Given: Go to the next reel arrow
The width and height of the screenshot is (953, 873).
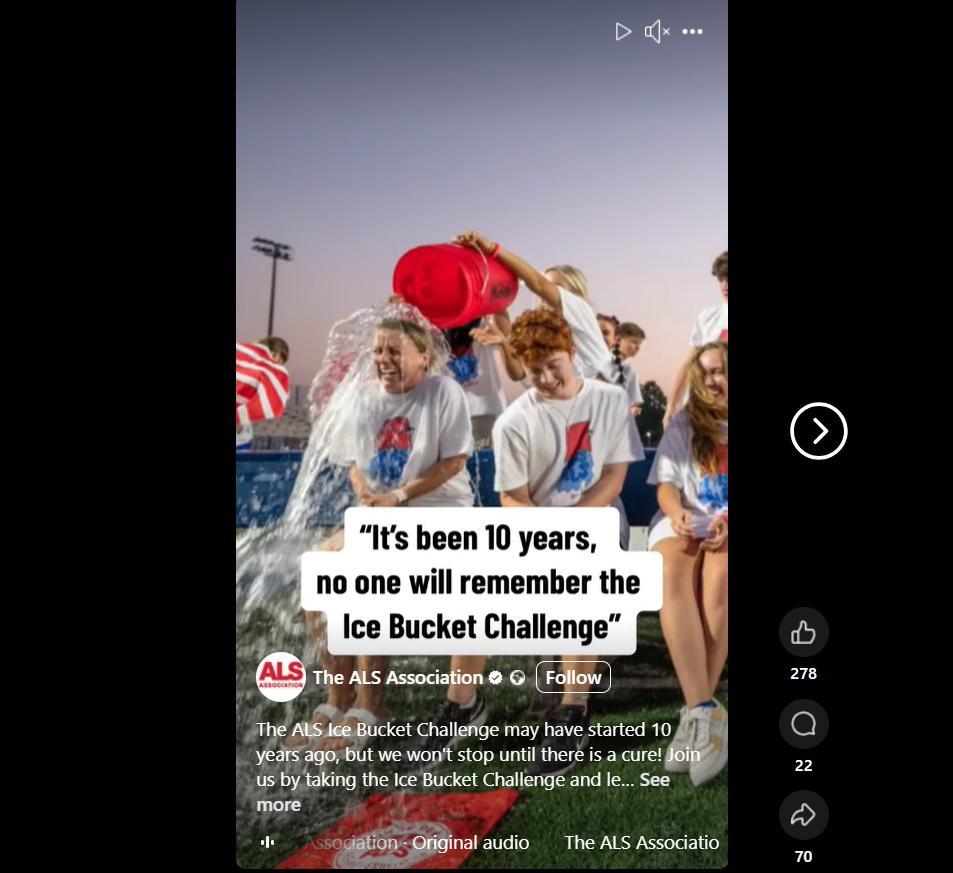Looking at the screenshot, I should coord(819,431).
